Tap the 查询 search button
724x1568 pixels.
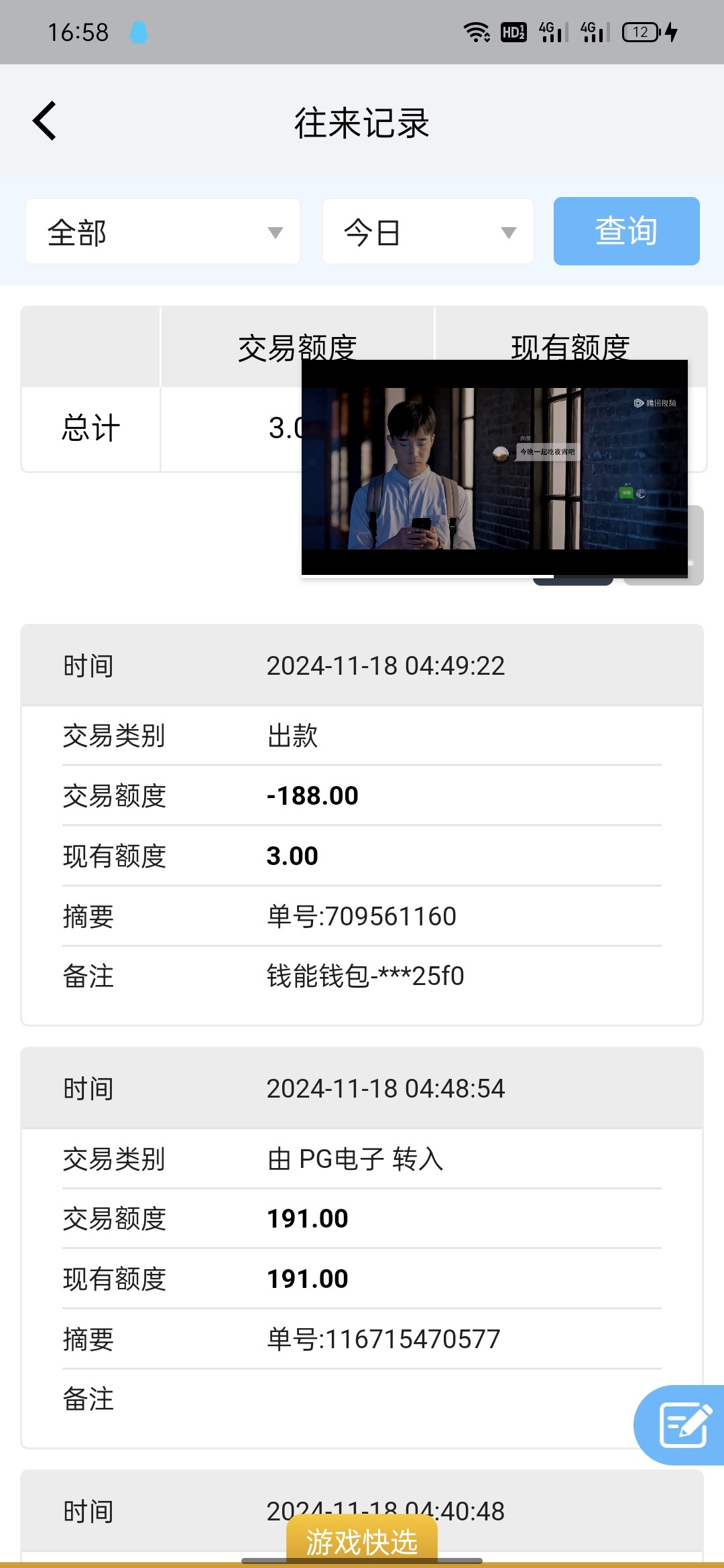click(626, 231)
